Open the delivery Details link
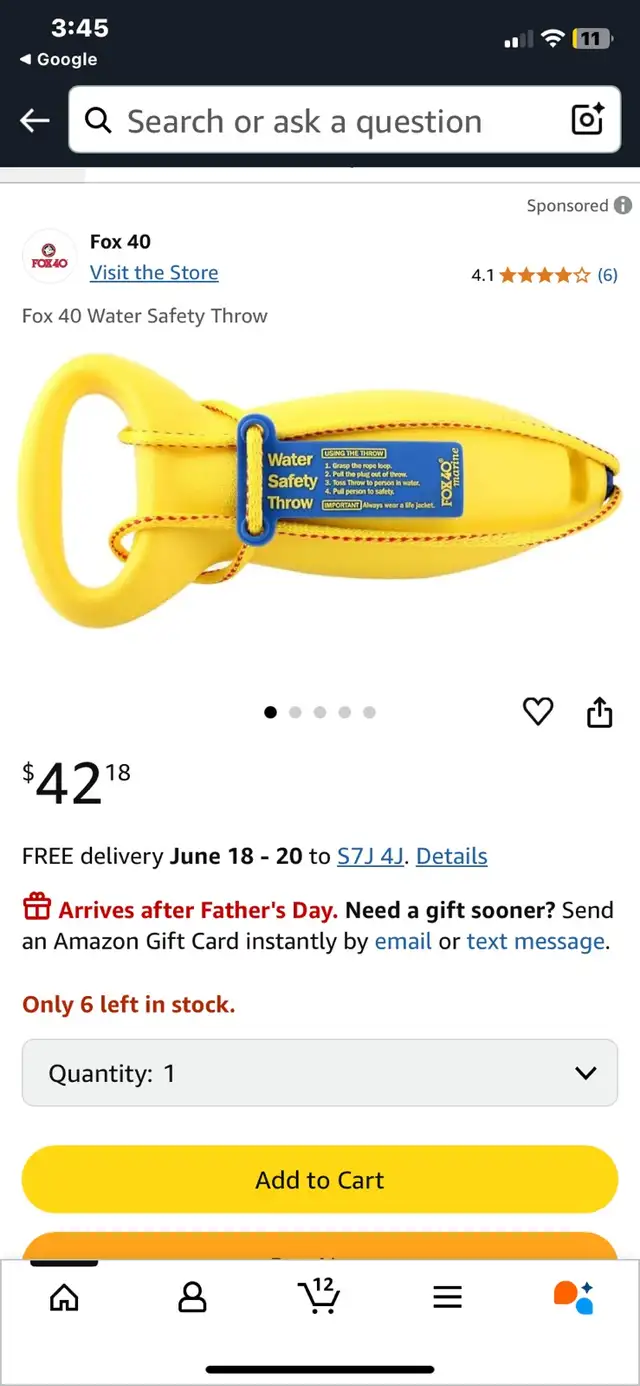Screen dimensions: 640x1386 (x=452, y=856)
